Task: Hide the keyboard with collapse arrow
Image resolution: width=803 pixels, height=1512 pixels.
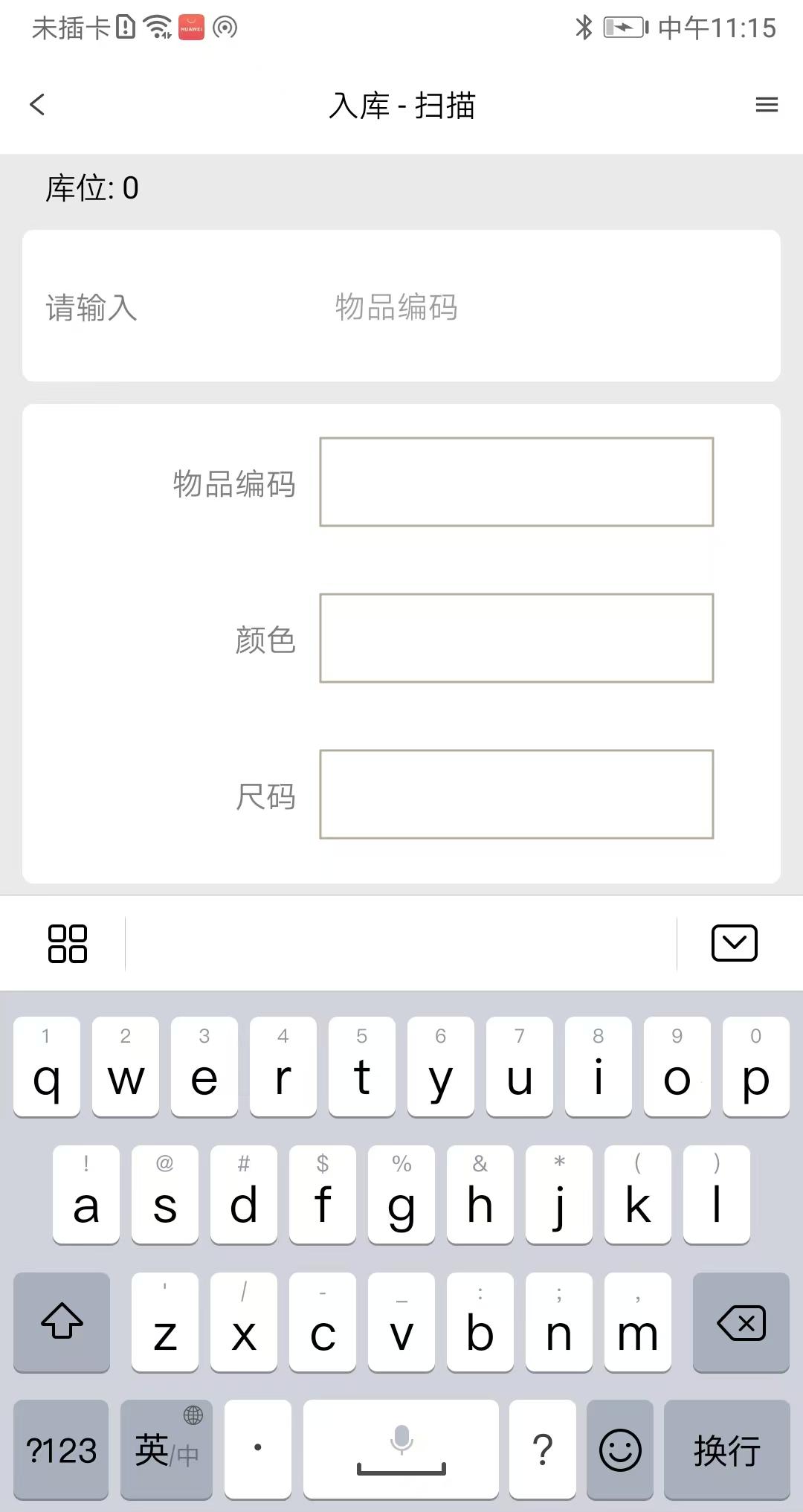Action: (x=734, y=943)
